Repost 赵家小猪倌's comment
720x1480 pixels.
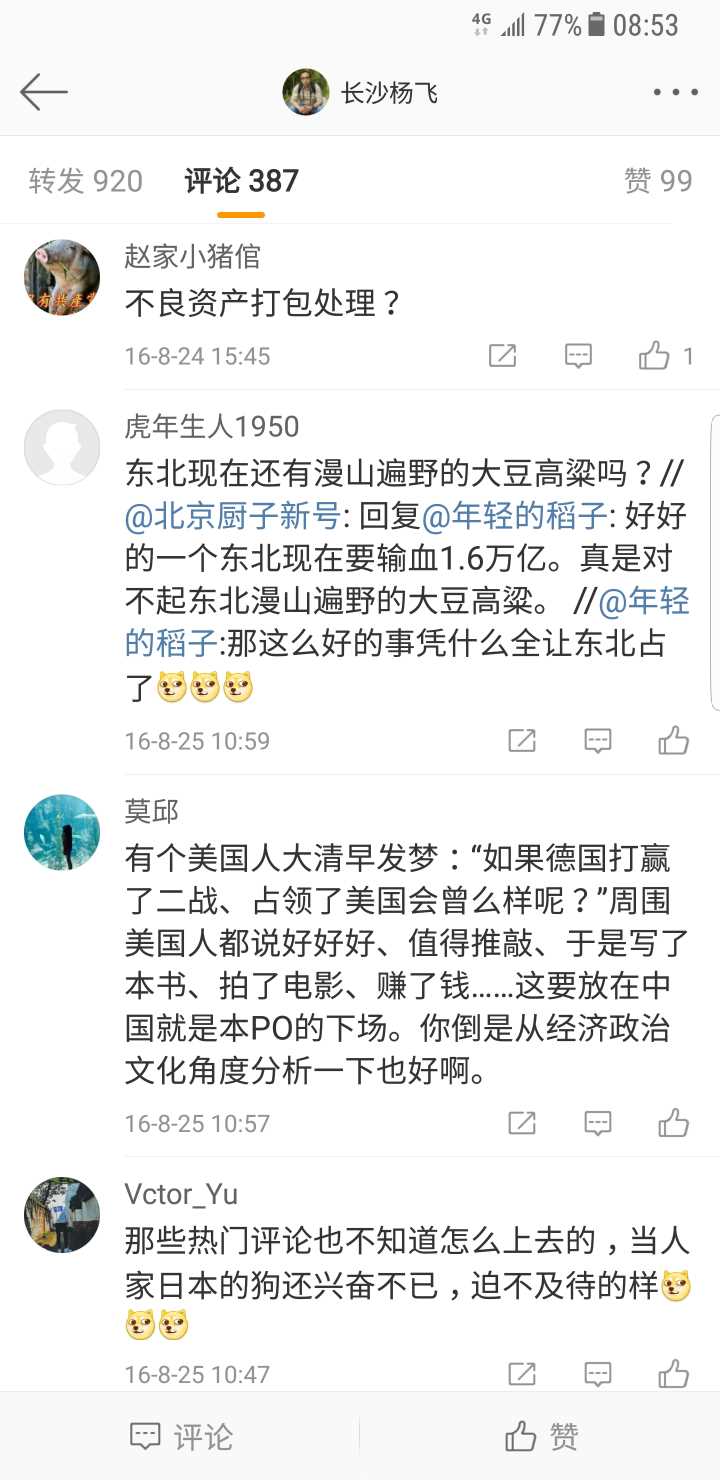(502, 356)
